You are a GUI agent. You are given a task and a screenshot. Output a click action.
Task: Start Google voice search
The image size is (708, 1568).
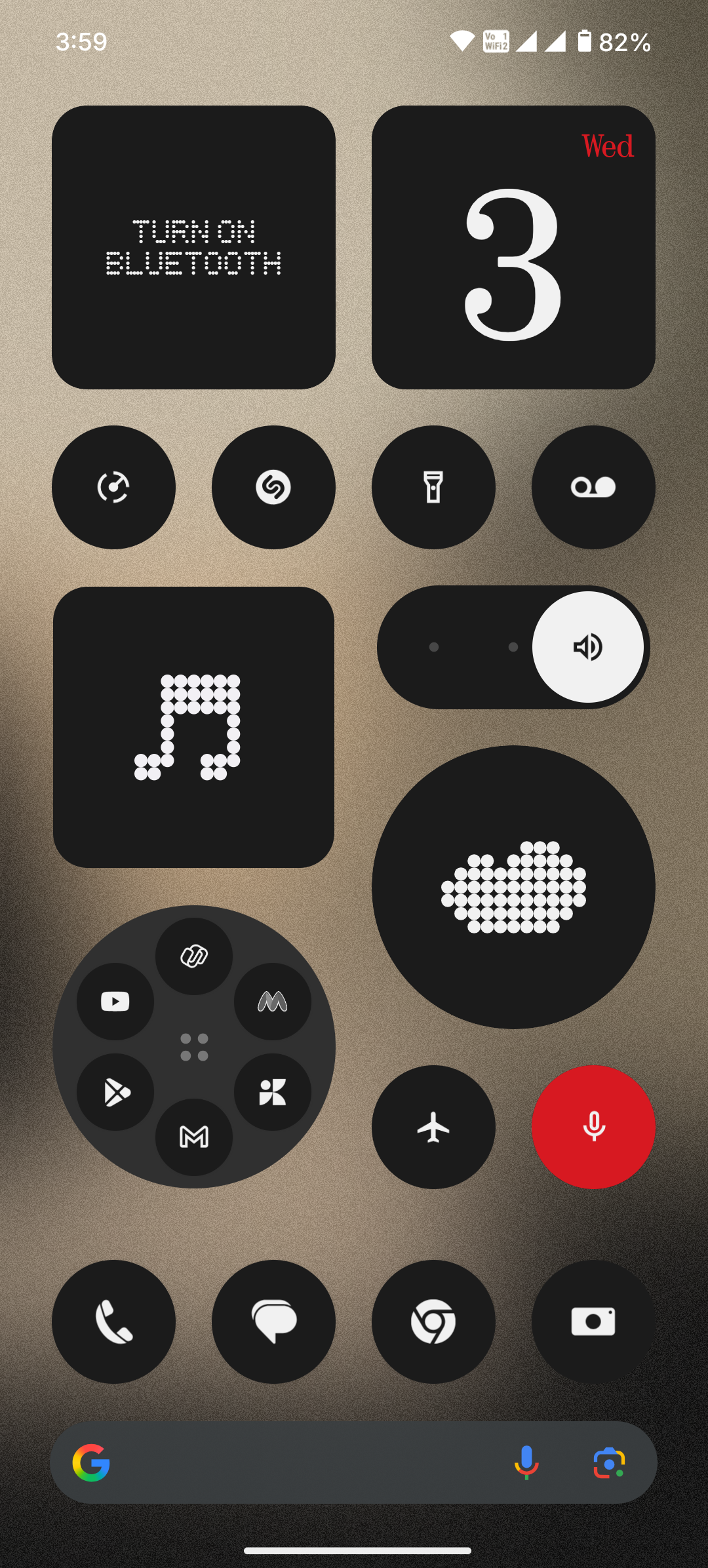(x=526, y=1462)
